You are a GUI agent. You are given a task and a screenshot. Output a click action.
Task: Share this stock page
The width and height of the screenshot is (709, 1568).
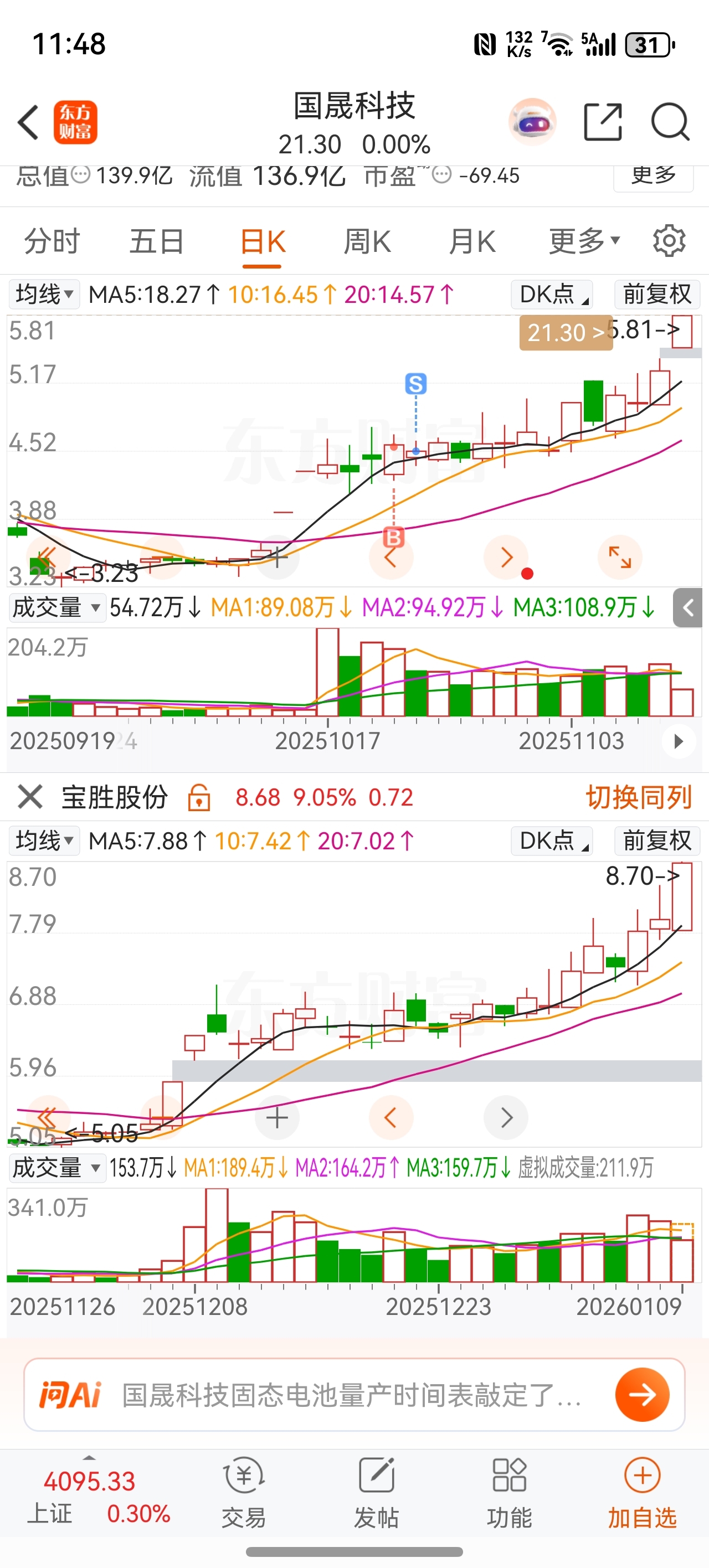pos(603,122)
